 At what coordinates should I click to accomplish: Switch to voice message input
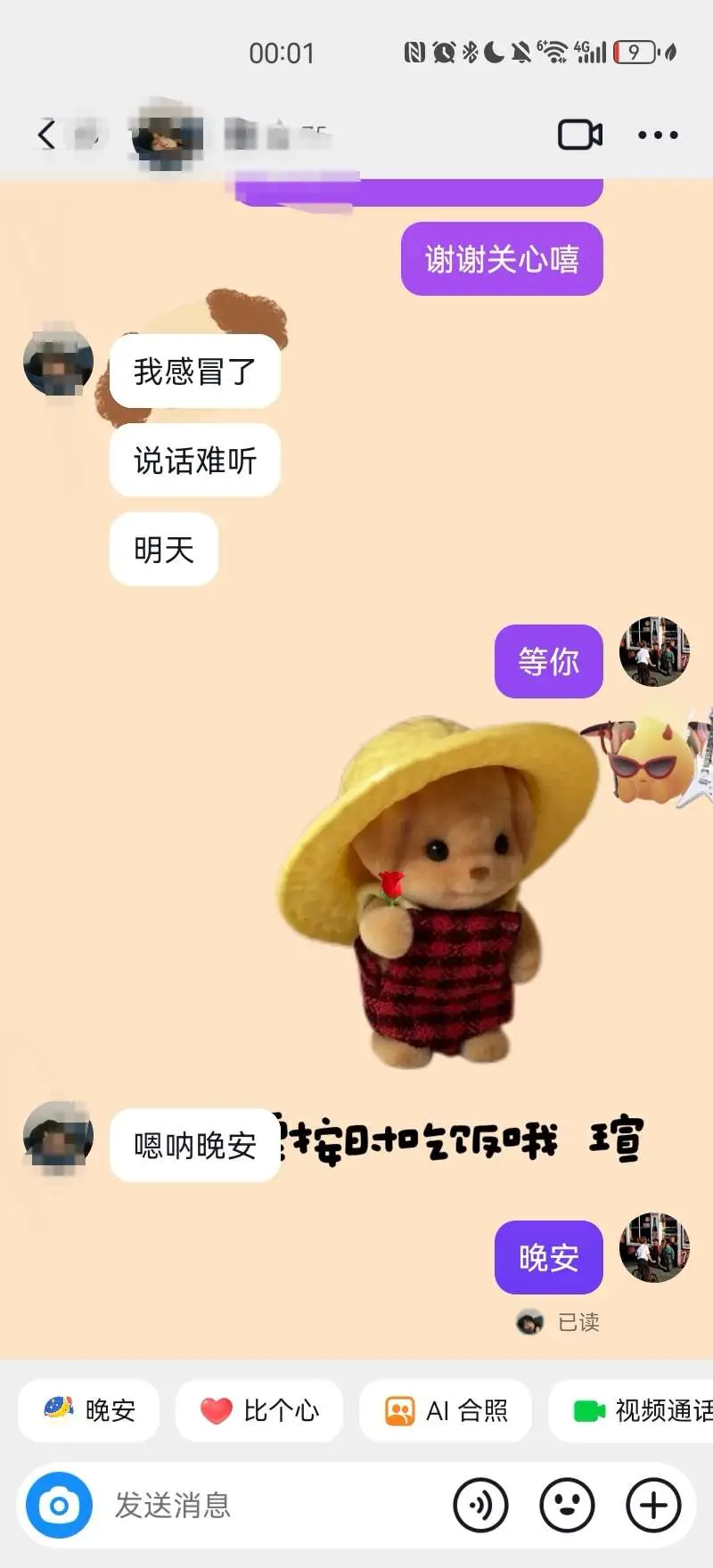click(481, 1506)
